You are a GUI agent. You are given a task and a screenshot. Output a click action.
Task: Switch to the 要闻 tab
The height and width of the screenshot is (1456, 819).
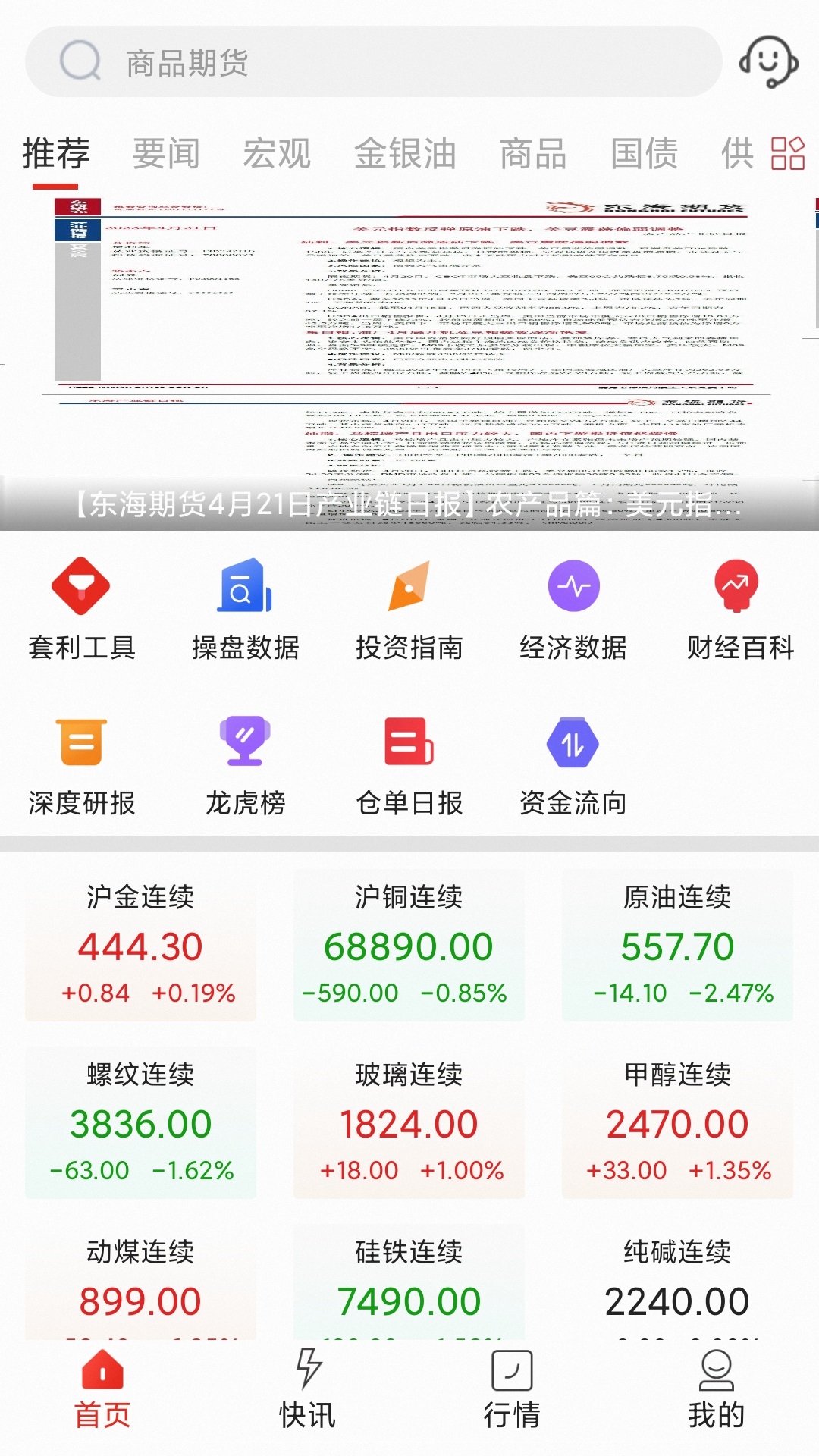(166, 154)
